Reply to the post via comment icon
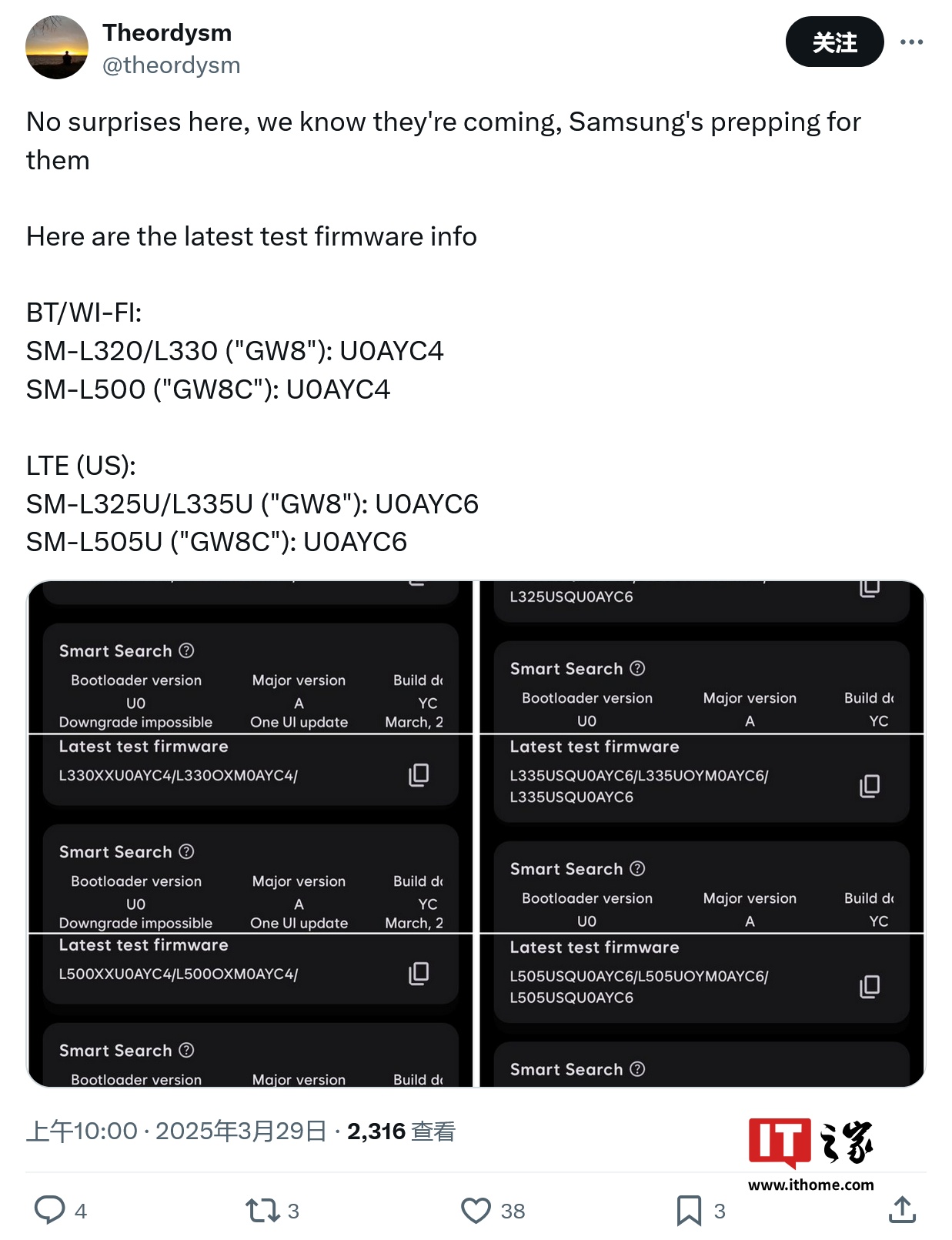Image resolution: width=952 pixels, height=1240 pixels. 50,1210
